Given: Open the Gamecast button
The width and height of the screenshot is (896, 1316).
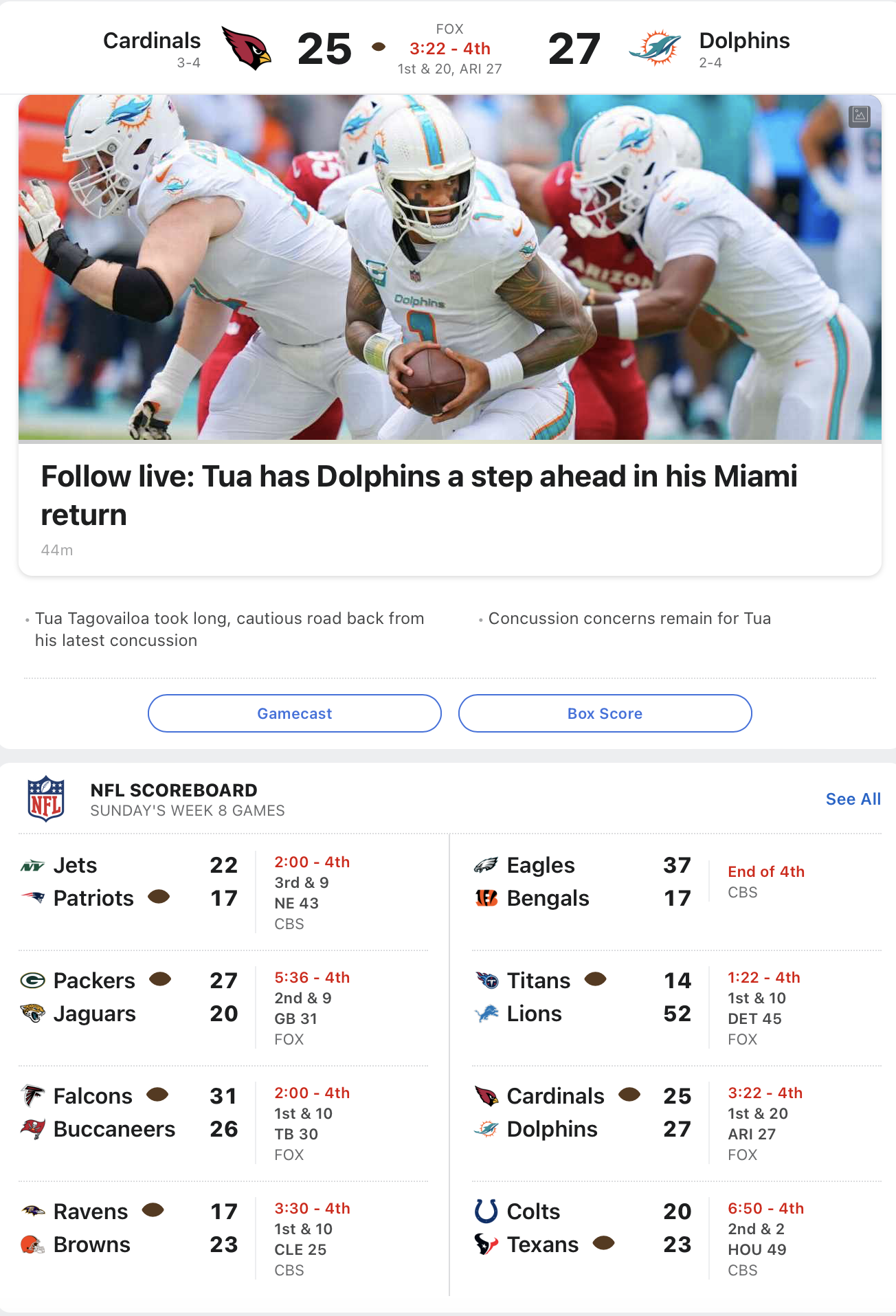Looking at the screenshot, I should point(294,713).
